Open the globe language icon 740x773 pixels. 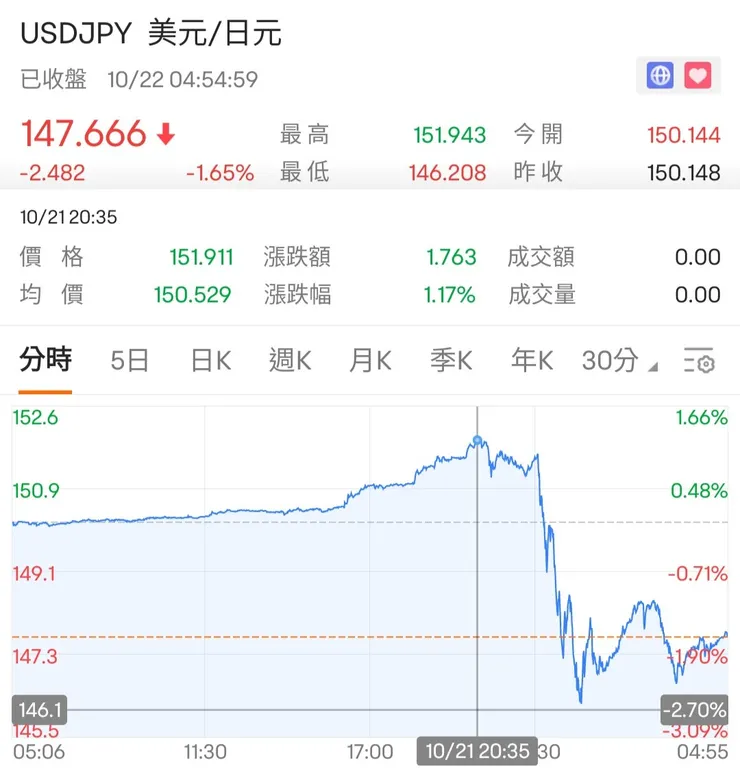click(x=658, y=75)
